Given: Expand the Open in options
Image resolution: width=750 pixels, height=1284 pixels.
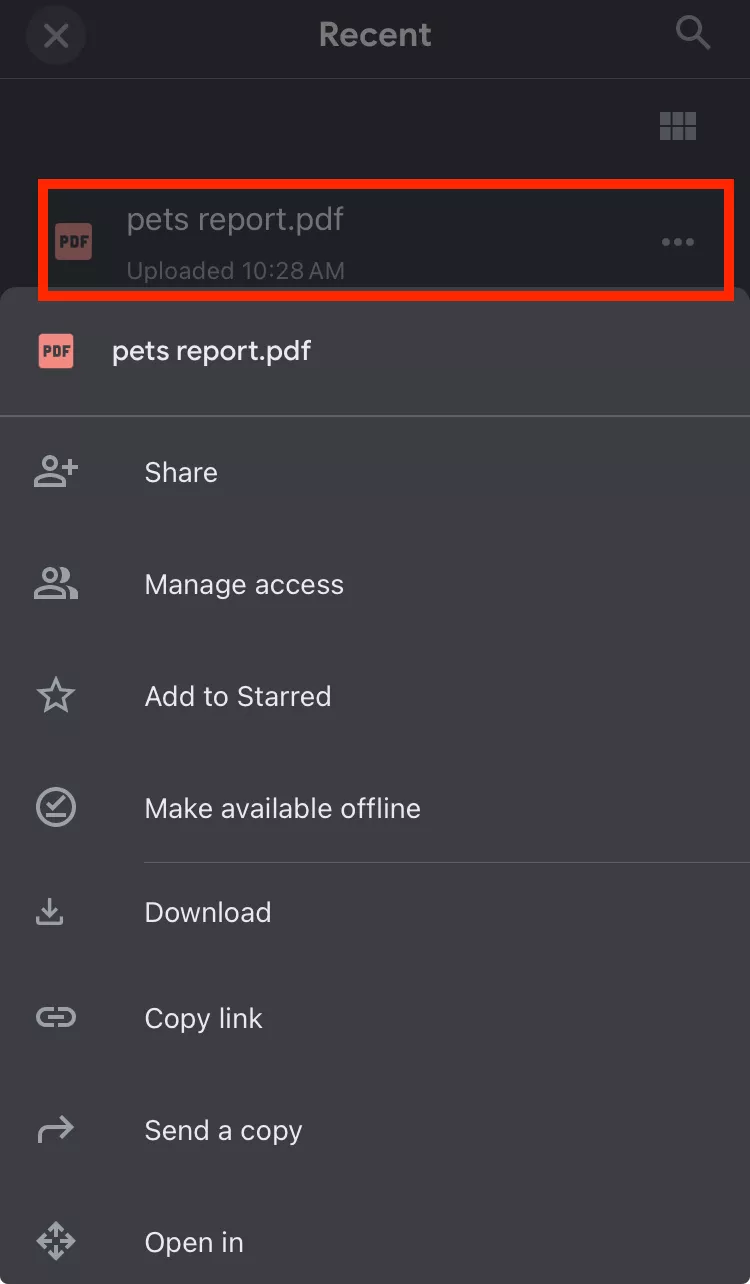Looking at the screenshot, I should 194,1241.
